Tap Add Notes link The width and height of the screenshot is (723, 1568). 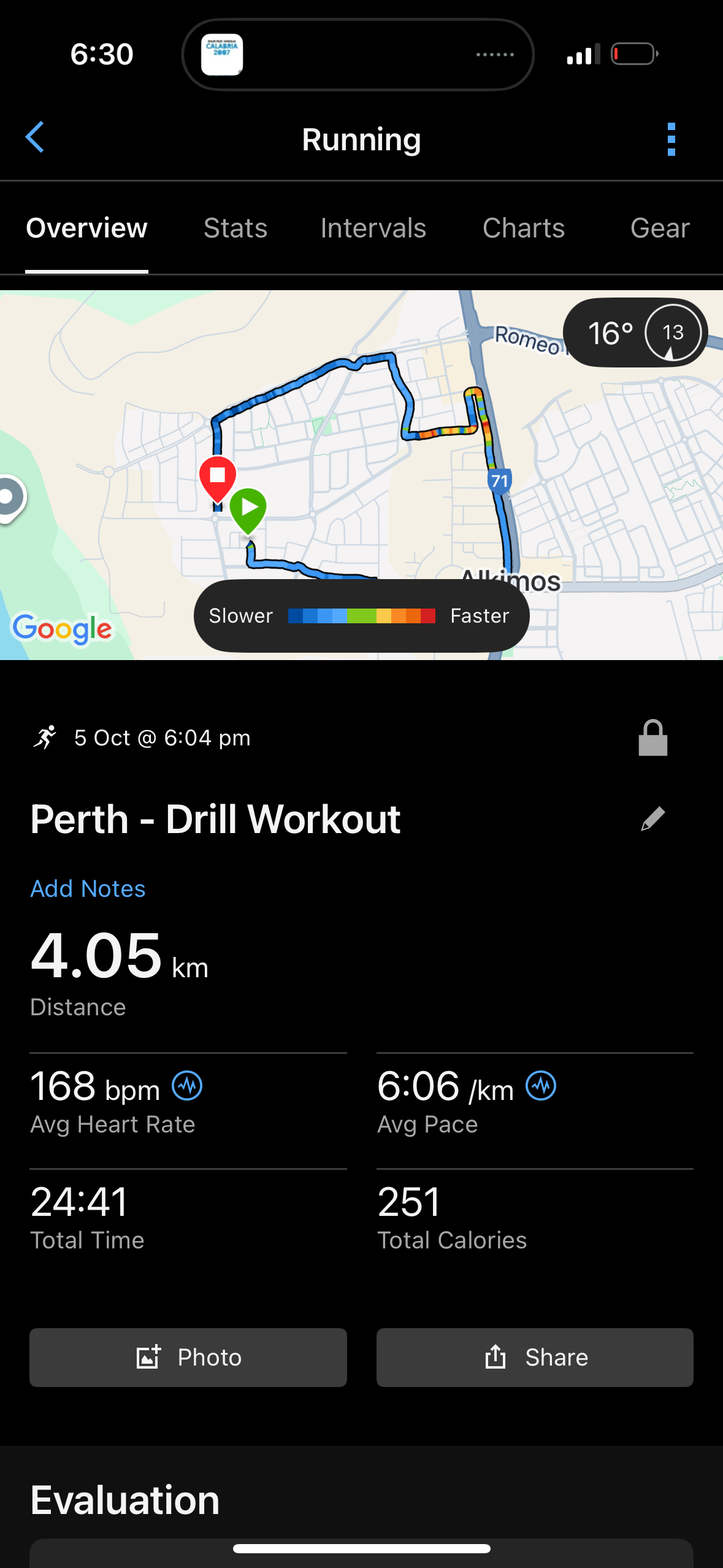coord(88,888)
